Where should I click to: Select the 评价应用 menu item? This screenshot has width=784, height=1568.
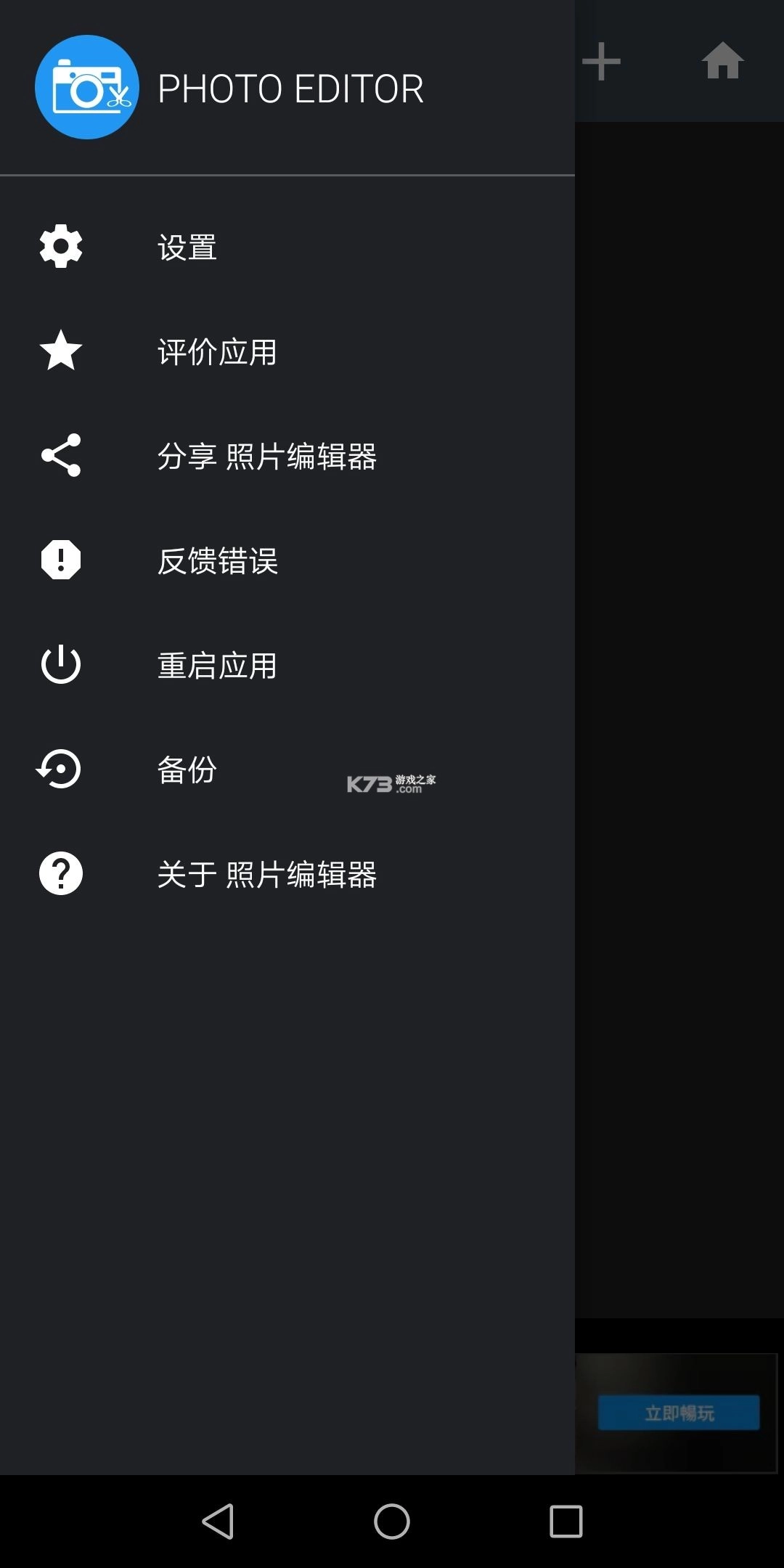click(218, 351)
